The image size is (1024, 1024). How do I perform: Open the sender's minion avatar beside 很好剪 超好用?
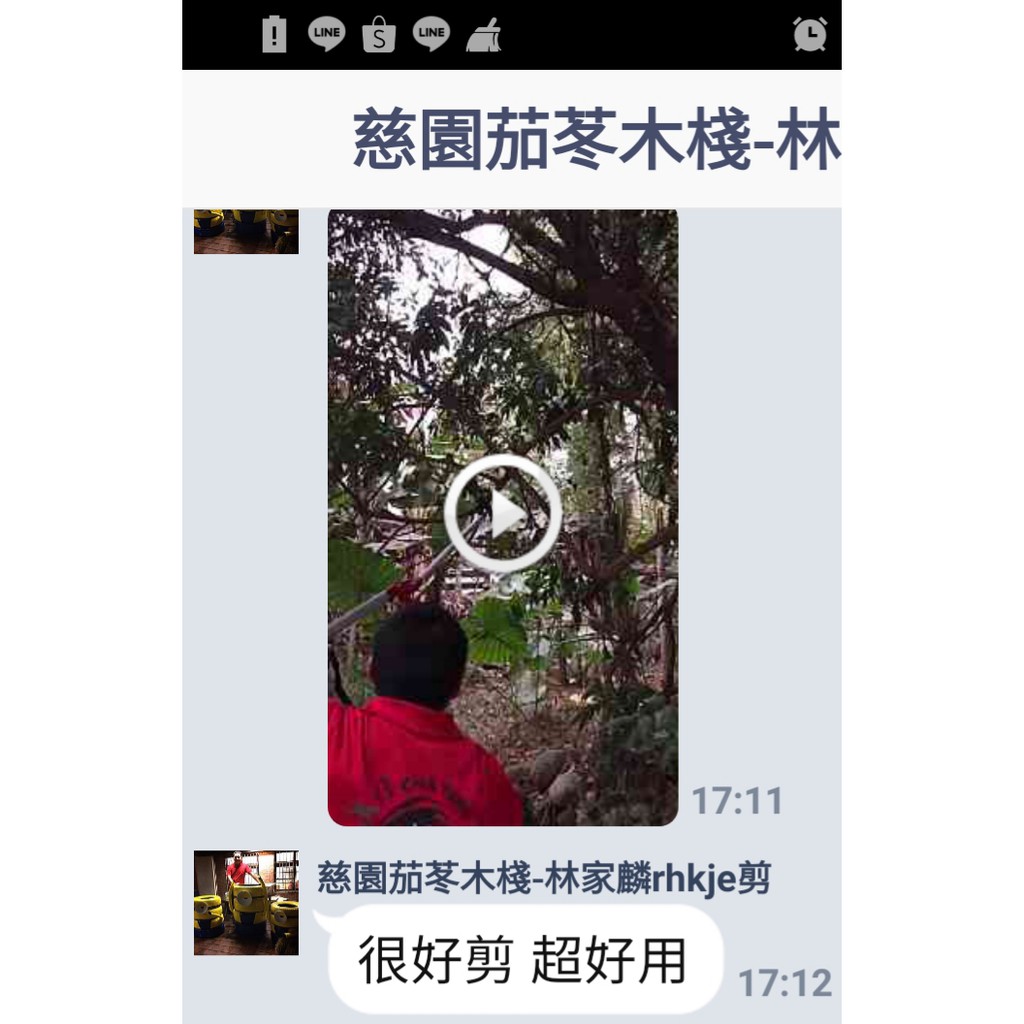click(x=246, y=903)
